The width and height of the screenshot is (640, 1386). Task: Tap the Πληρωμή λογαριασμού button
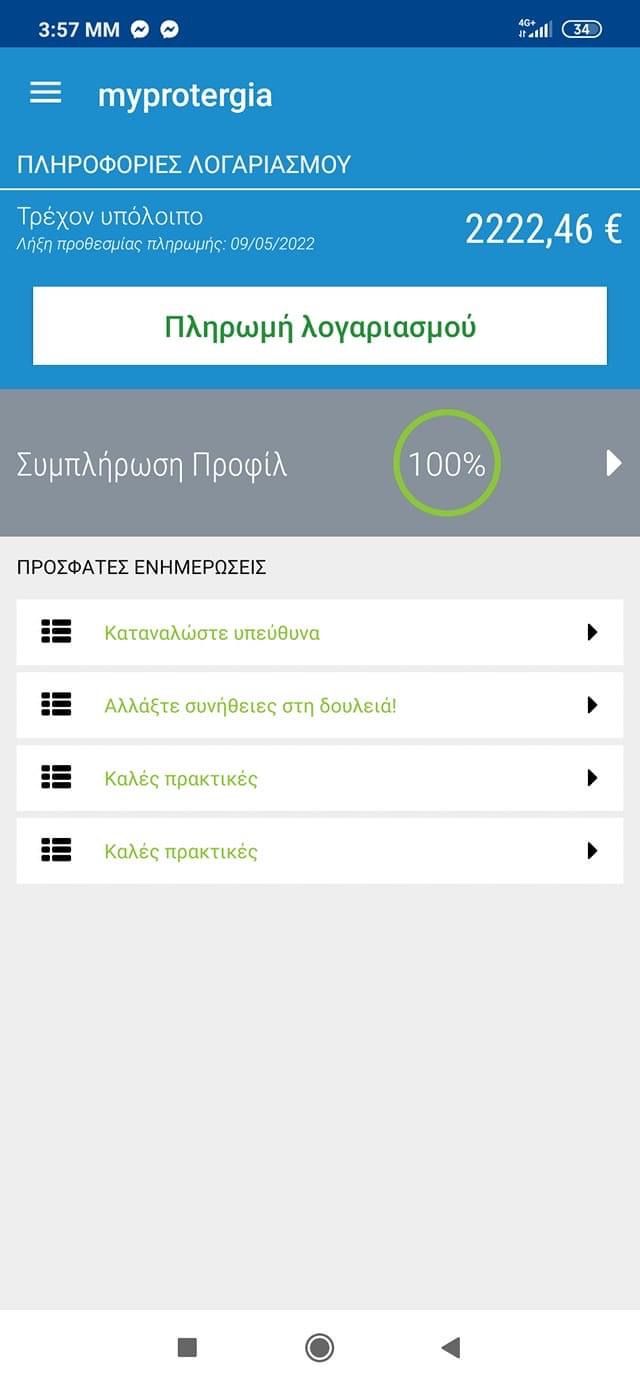[x=320, y=327]
